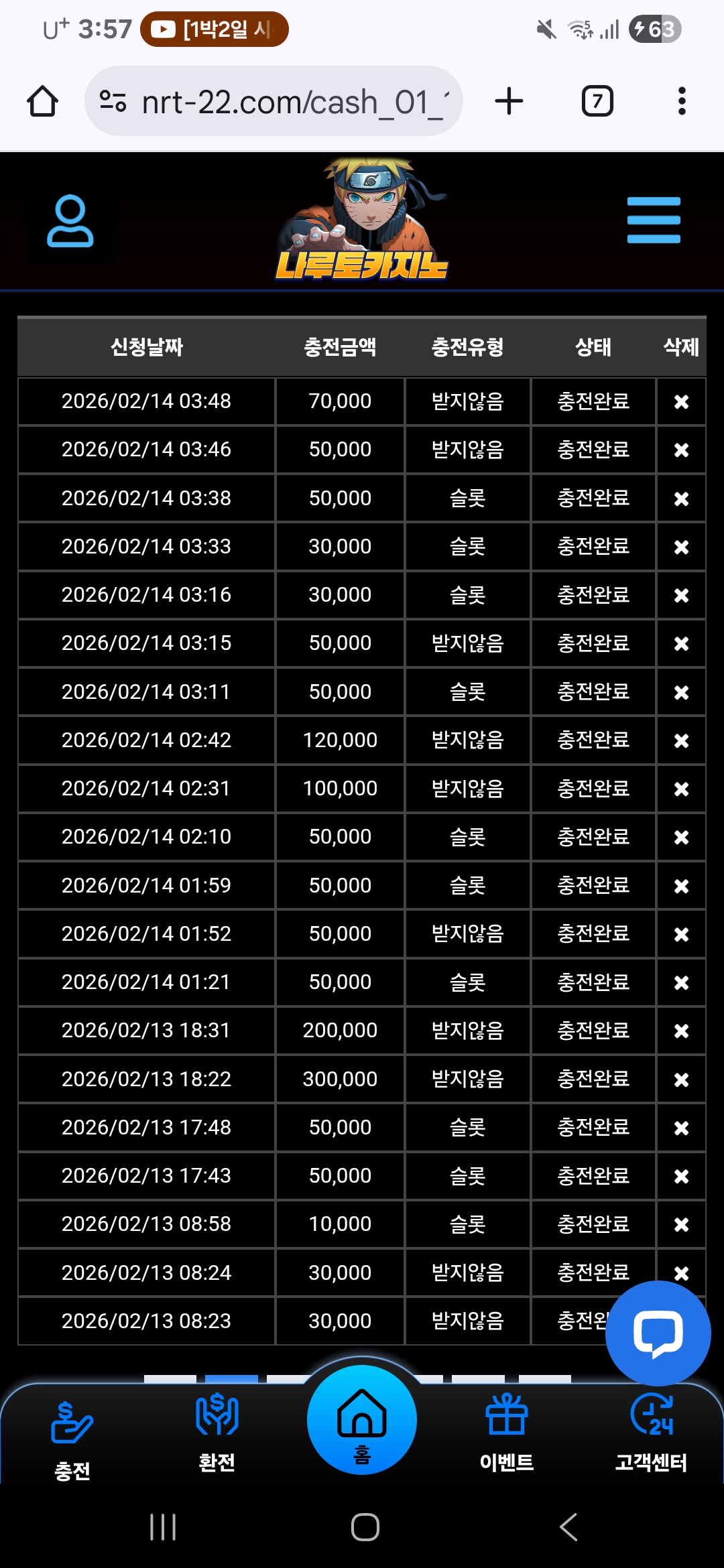This screenshot has width=724, height=1568.
Task: Delete the 200,000 charge from 18:31
Action: [681, 1031]
